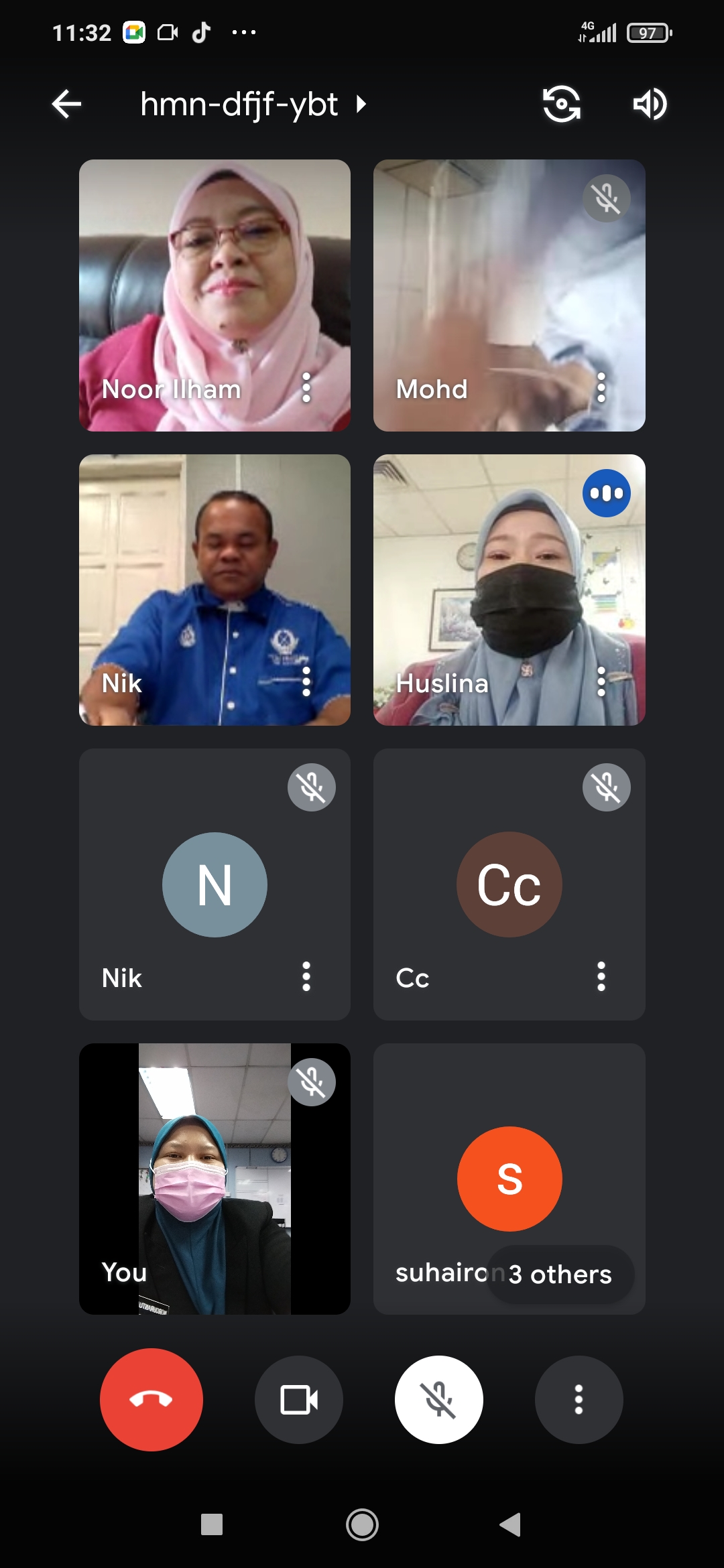Go back using the top-left arrow

(x=66, y=104)
